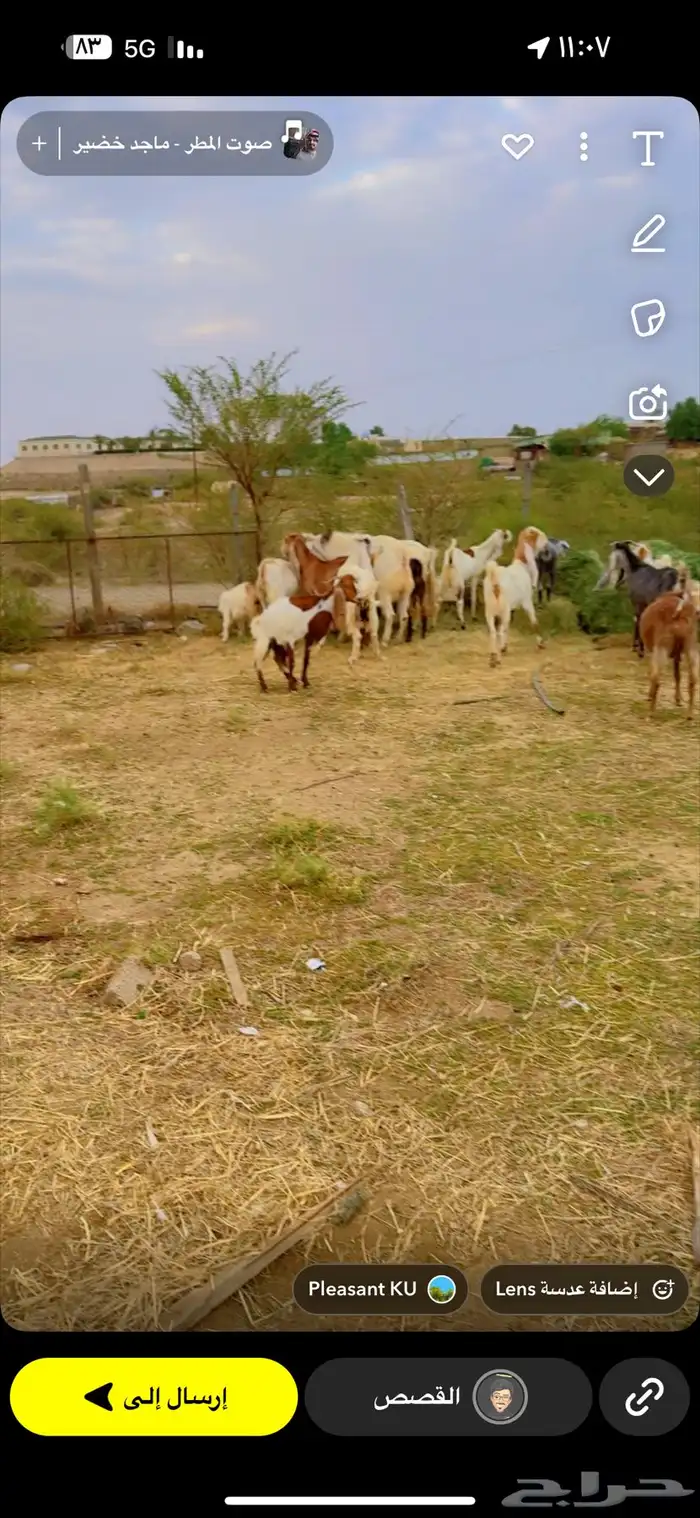Open the pencil drawing tool

coord(648,235)
